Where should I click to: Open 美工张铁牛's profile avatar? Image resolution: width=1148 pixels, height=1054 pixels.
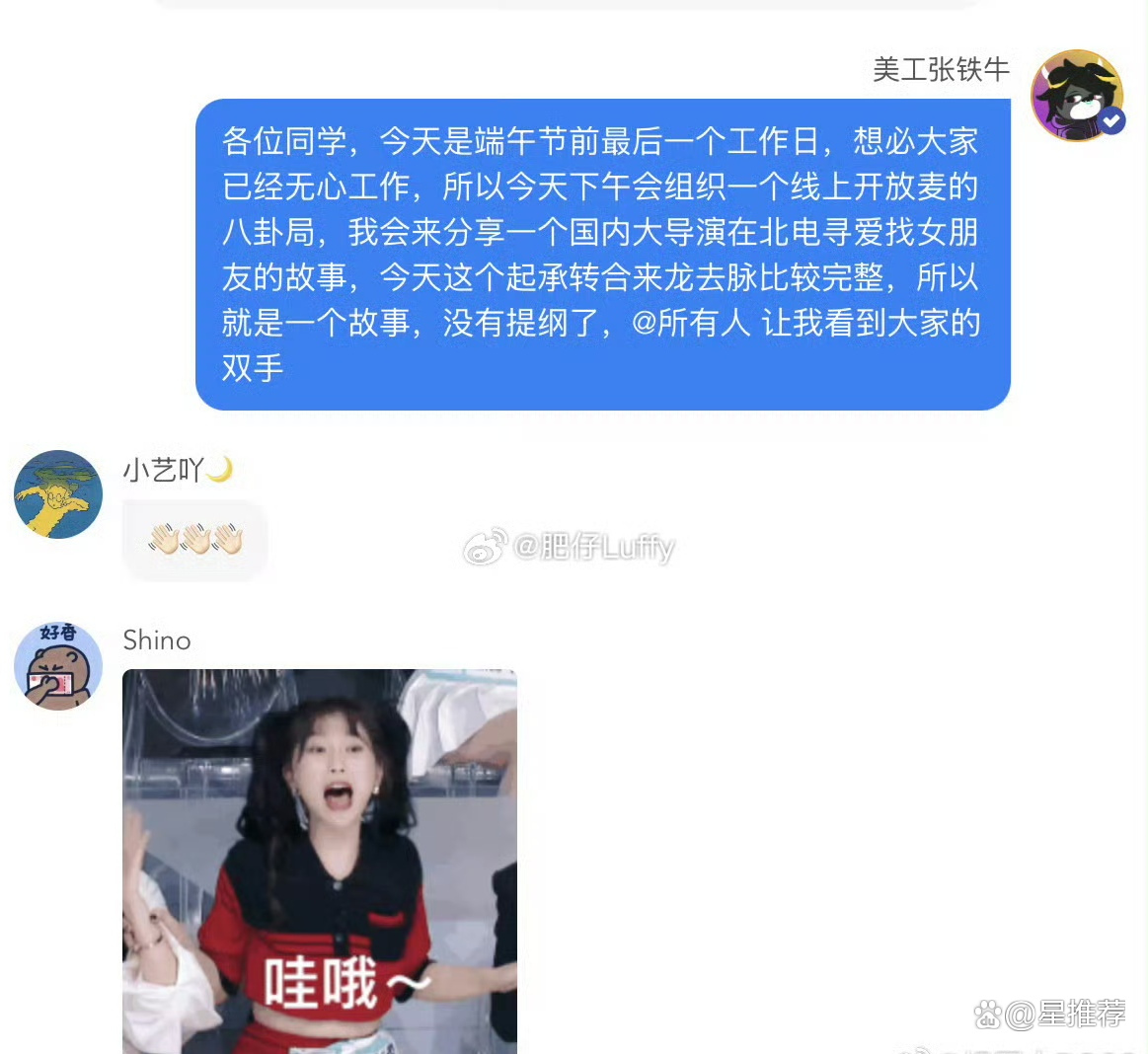(x=1076, y=96)
